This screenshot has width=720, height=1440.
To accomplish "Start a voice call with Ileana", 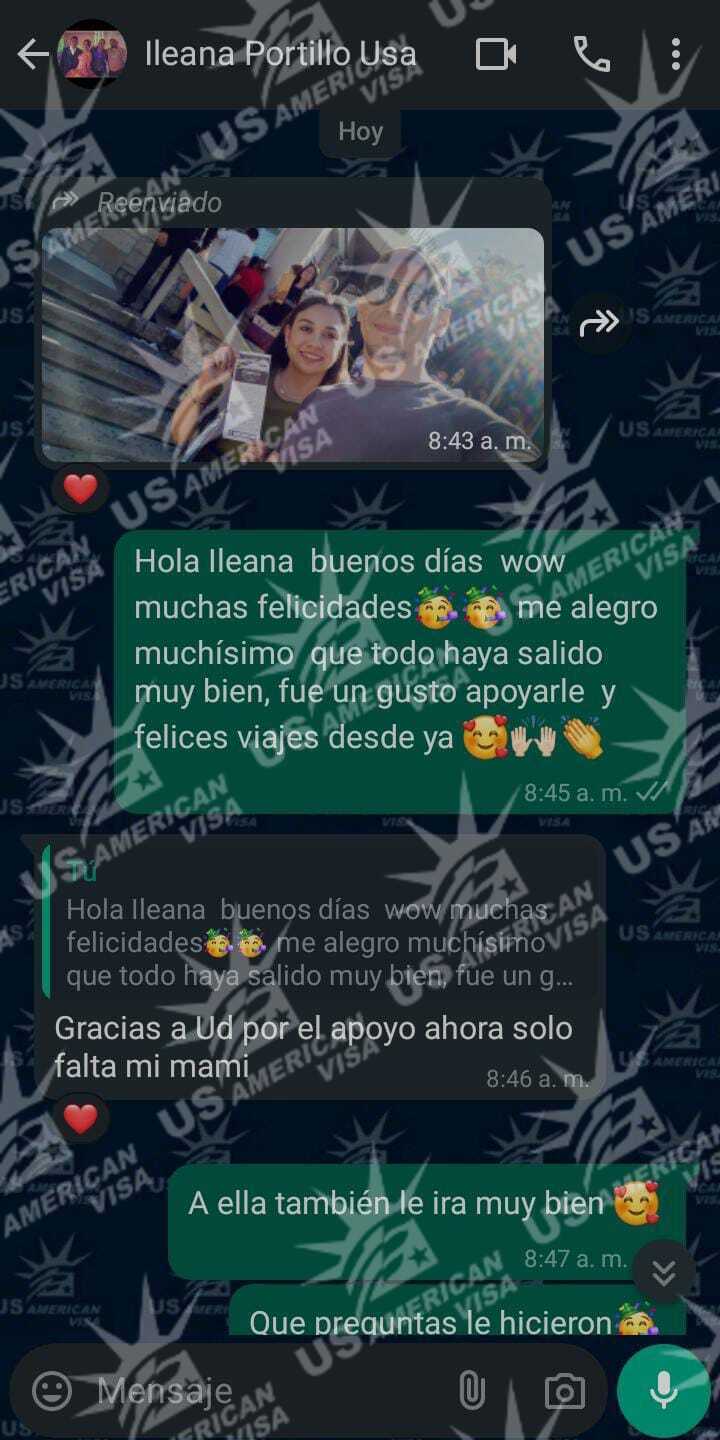I will tap(591, 55).
